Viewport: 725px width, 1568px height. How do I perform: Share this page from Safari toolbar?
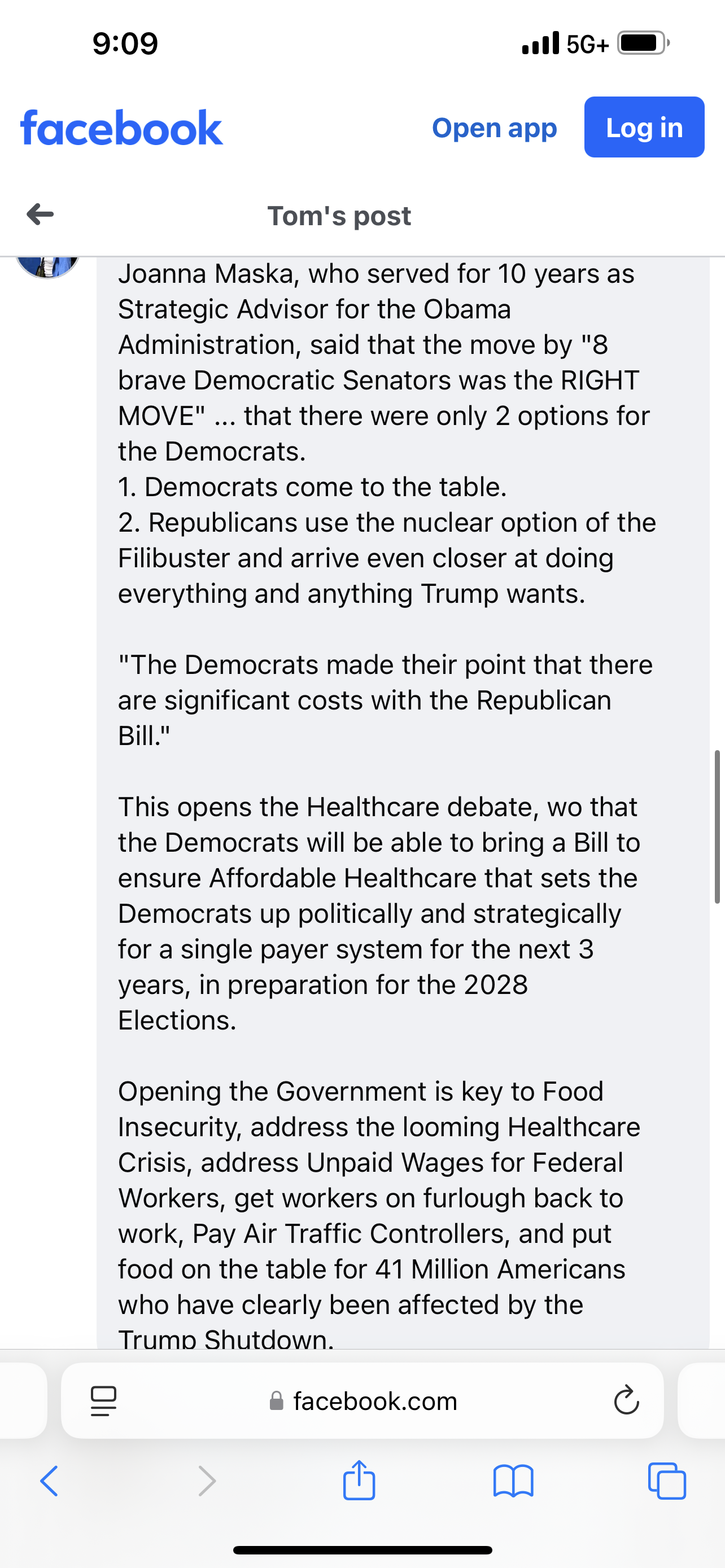pyautogui.click(x=359, y=1480)
